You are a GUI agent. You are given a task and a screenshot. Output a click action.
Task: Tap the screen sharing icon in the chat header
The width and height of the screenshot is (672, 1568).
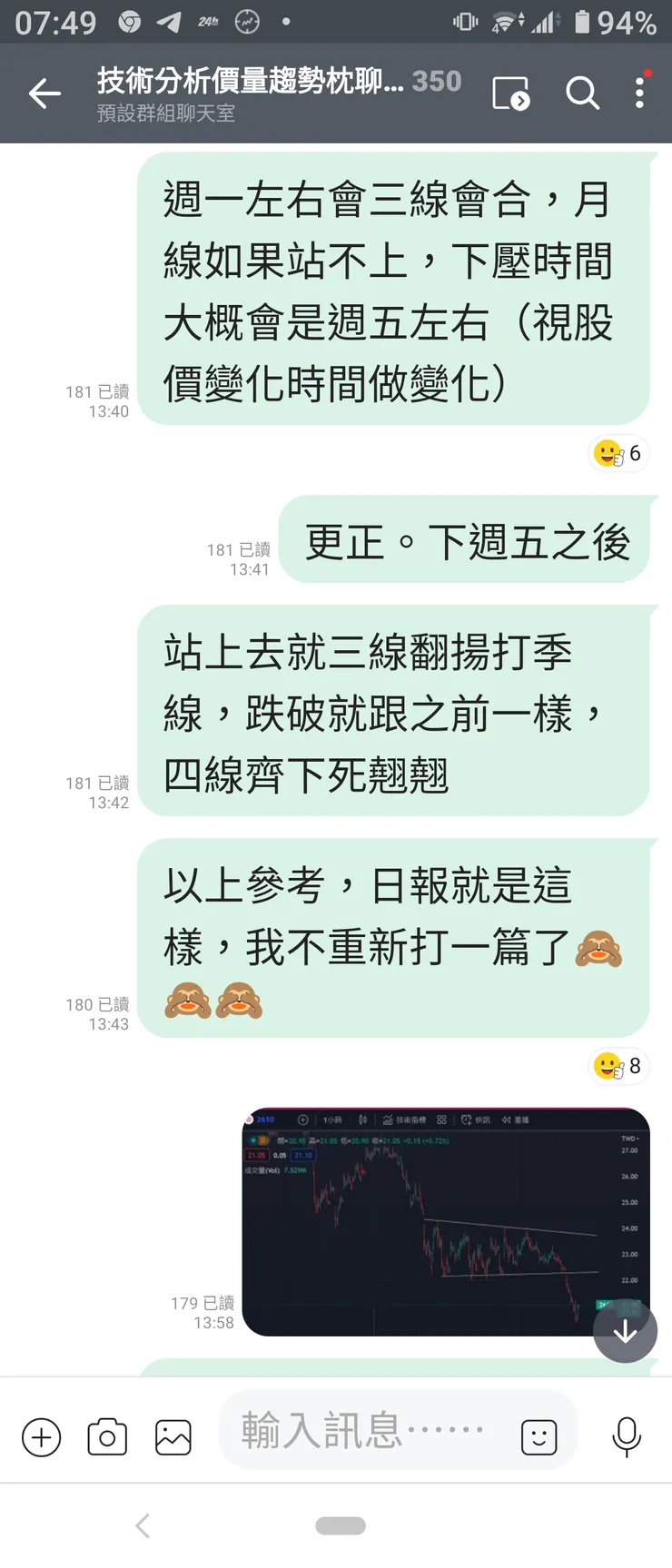[x=511, y=93]
